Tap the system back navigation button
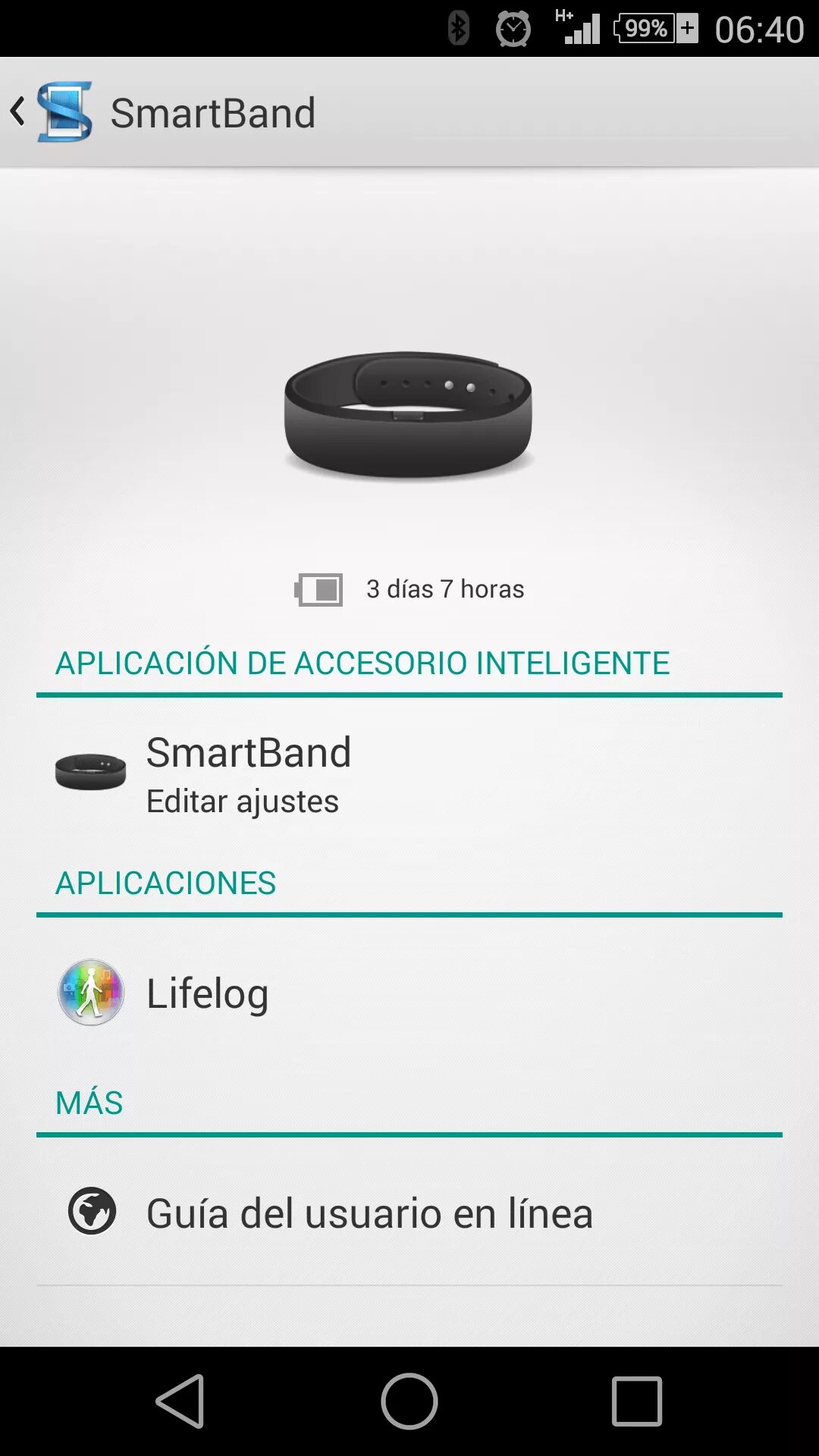 180,1401
